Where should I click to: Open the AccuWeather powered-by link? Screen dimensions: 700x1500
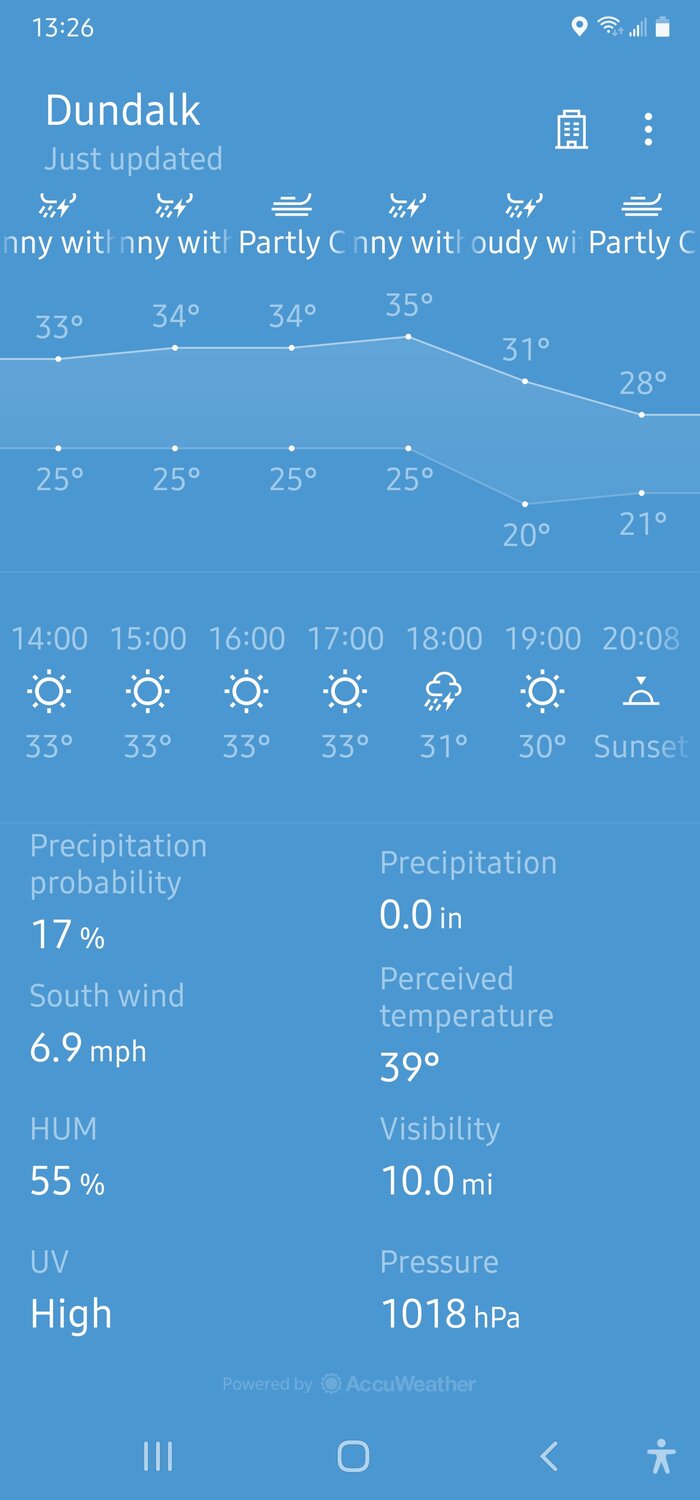point(349,1384)
